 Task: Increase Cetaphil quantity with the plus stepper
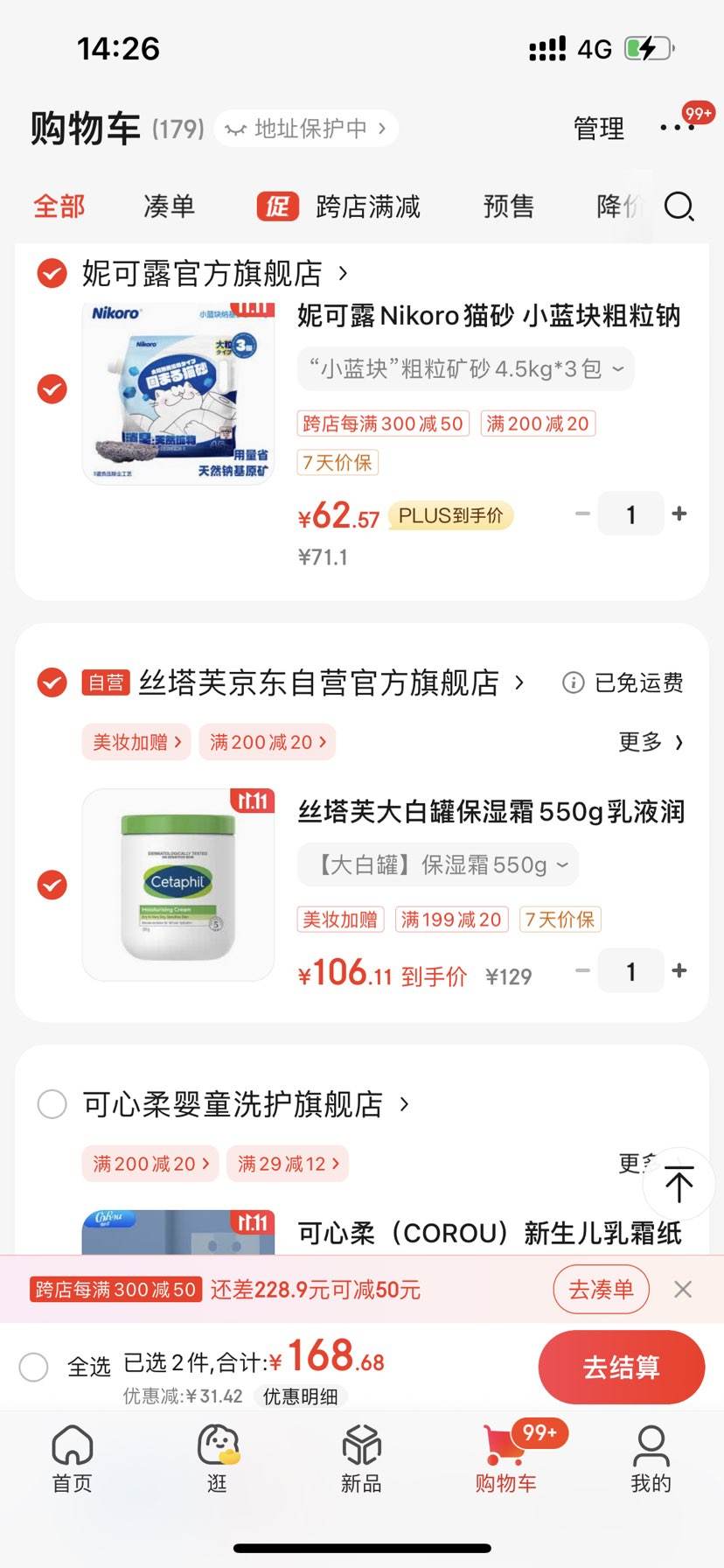coord(679,970)
